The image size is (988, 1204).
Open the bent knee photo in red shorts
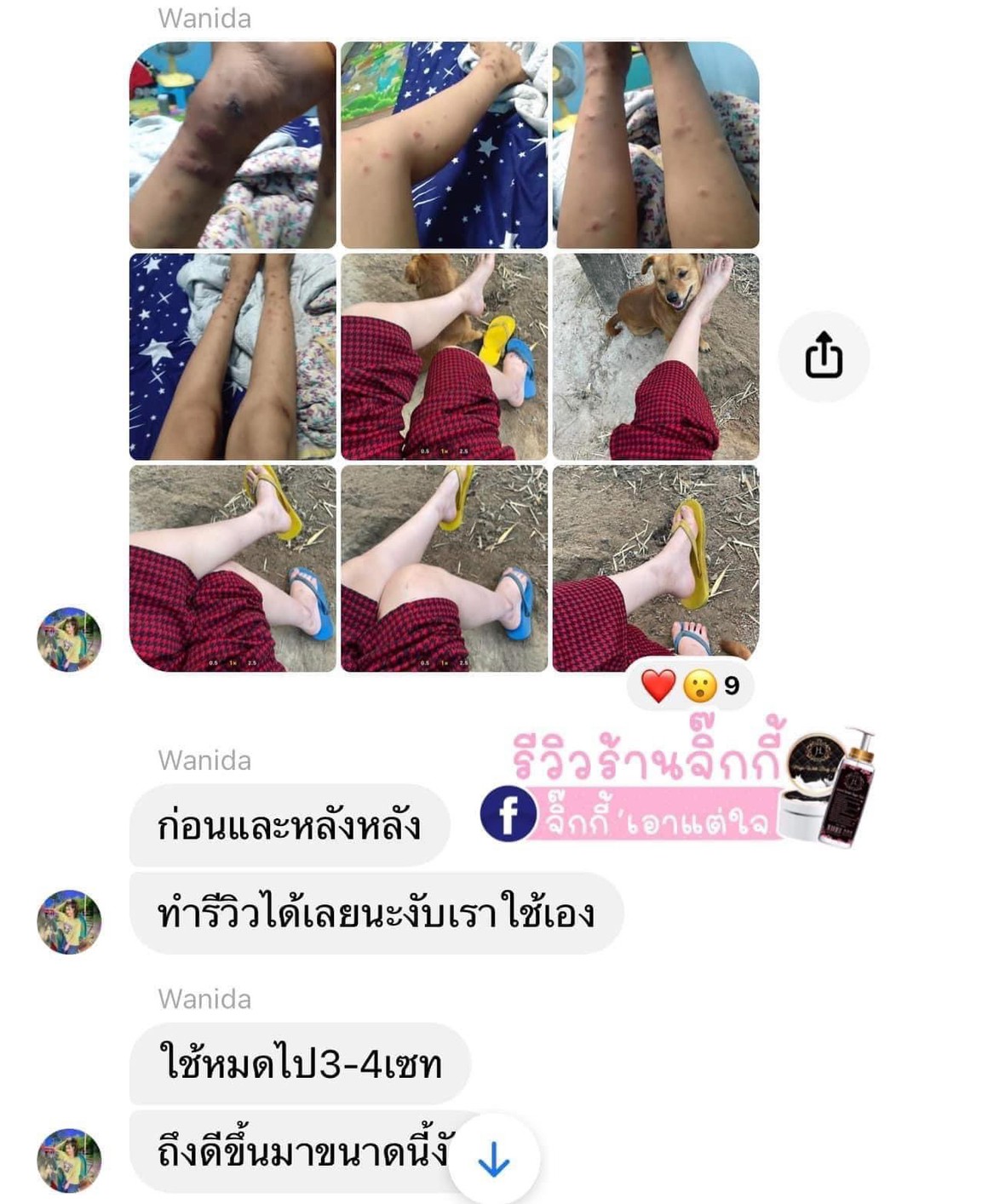pos(444,568)
